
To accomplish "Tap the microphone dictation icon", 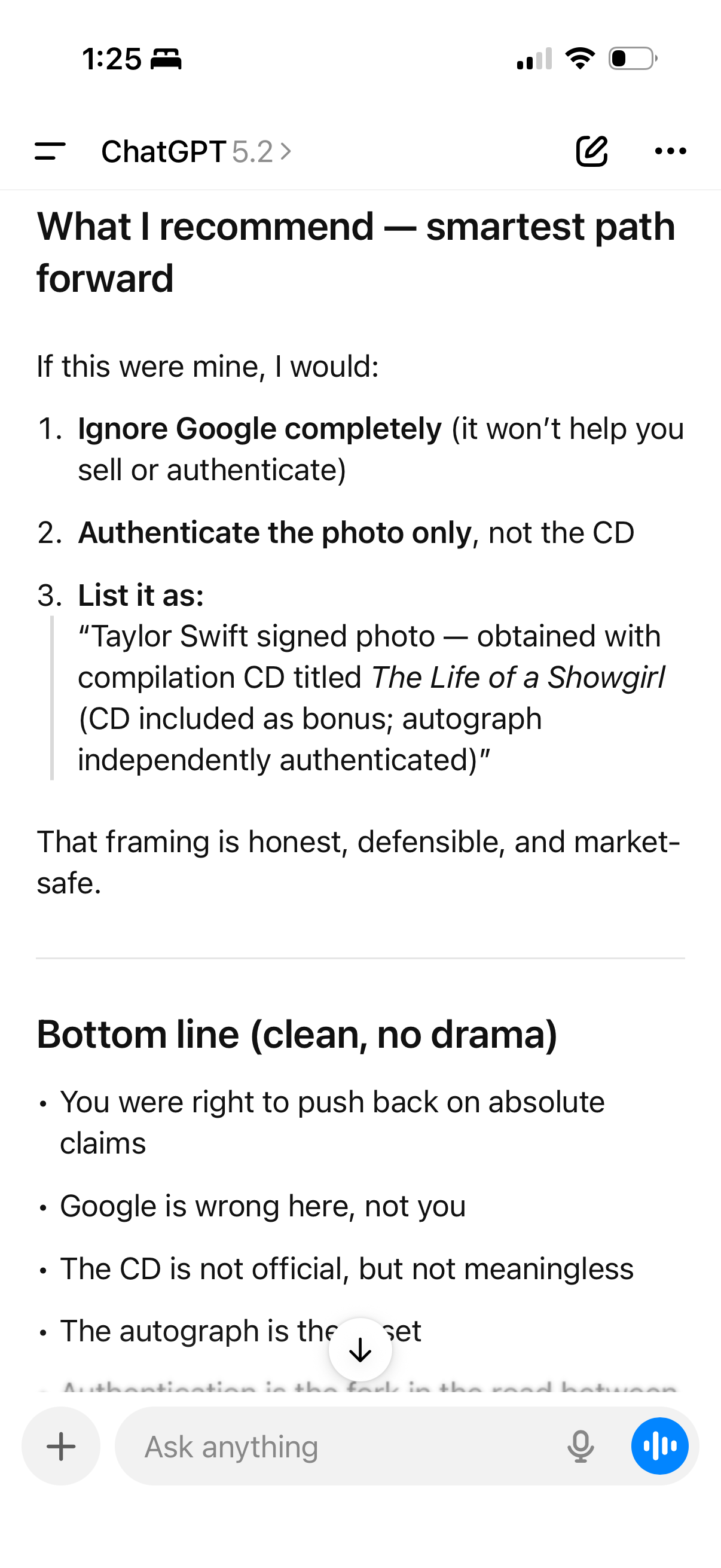I will pos(581,1446).
